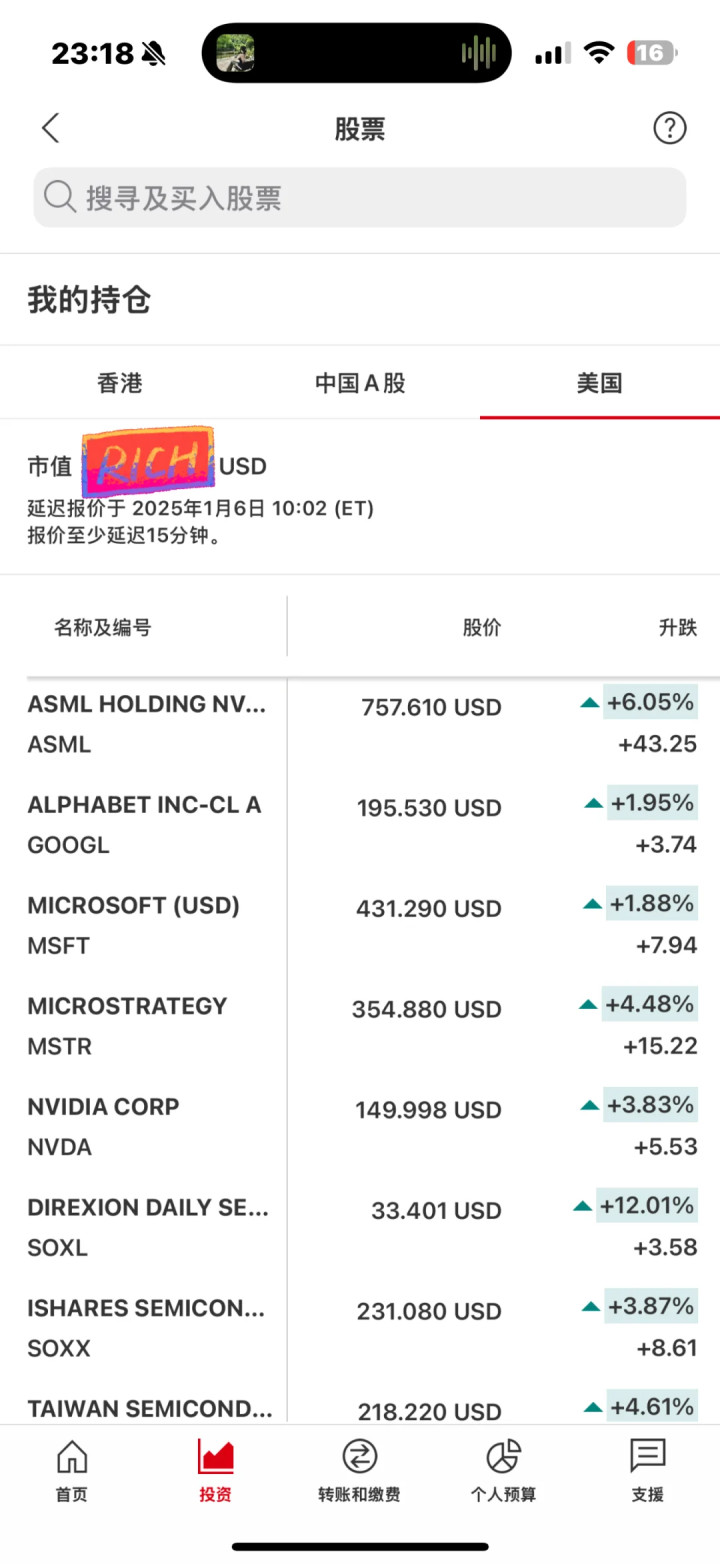Select the 投资 bottom tab

[215, 1470]
